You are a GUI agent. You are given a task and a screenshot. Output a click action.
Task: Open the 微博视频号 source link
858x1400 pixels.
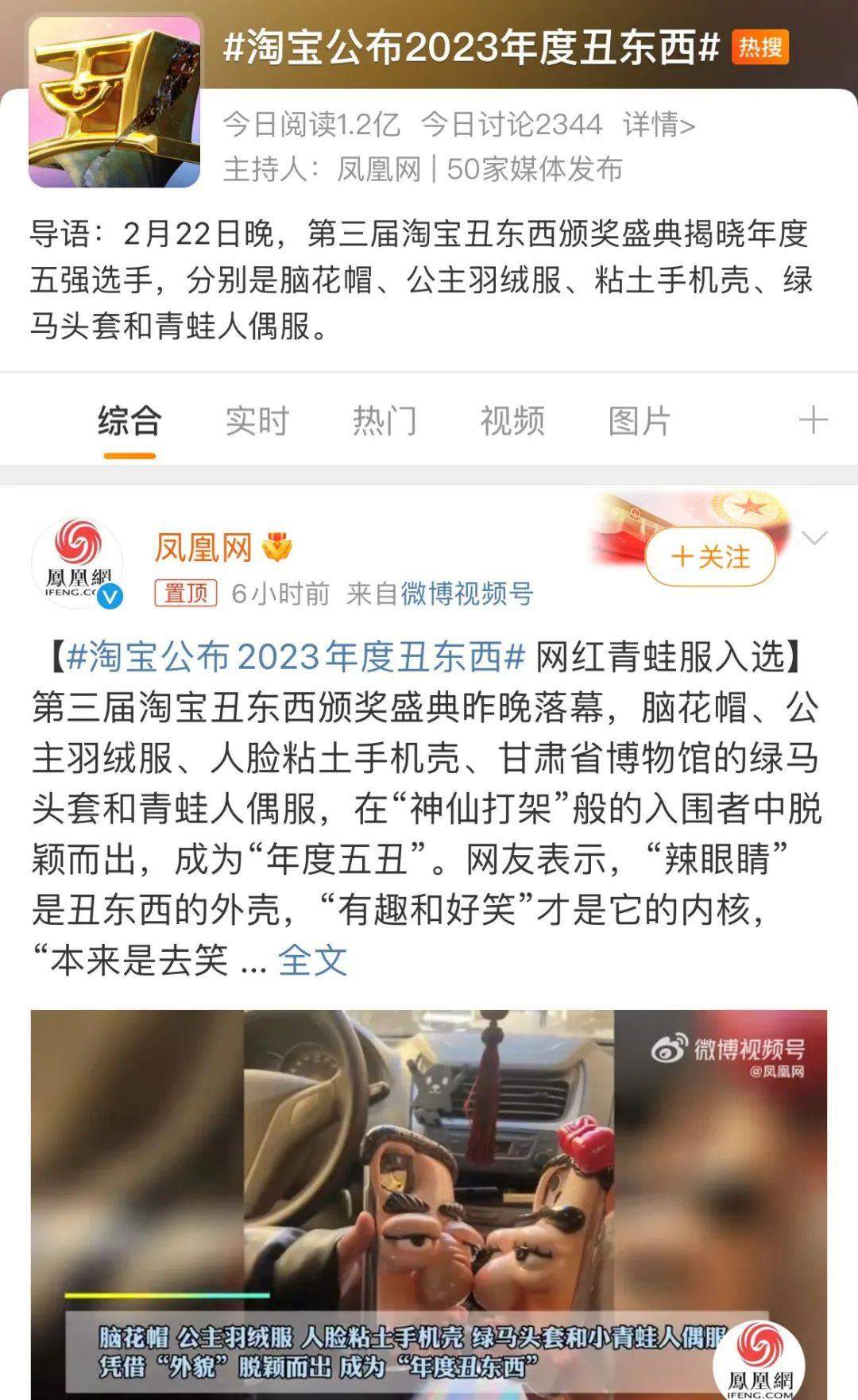click(466, 594)
